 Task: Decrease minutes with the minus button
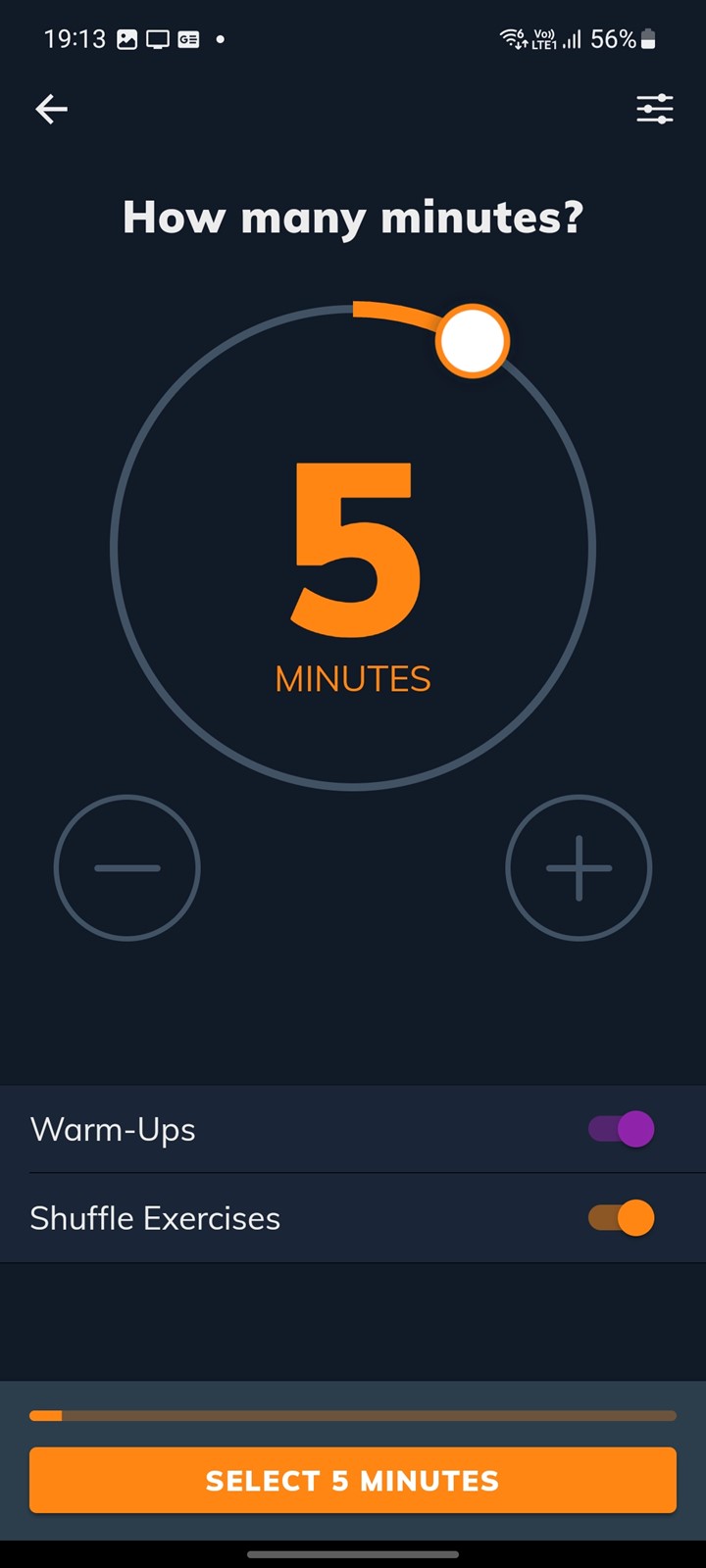click(x=127, y=868)
